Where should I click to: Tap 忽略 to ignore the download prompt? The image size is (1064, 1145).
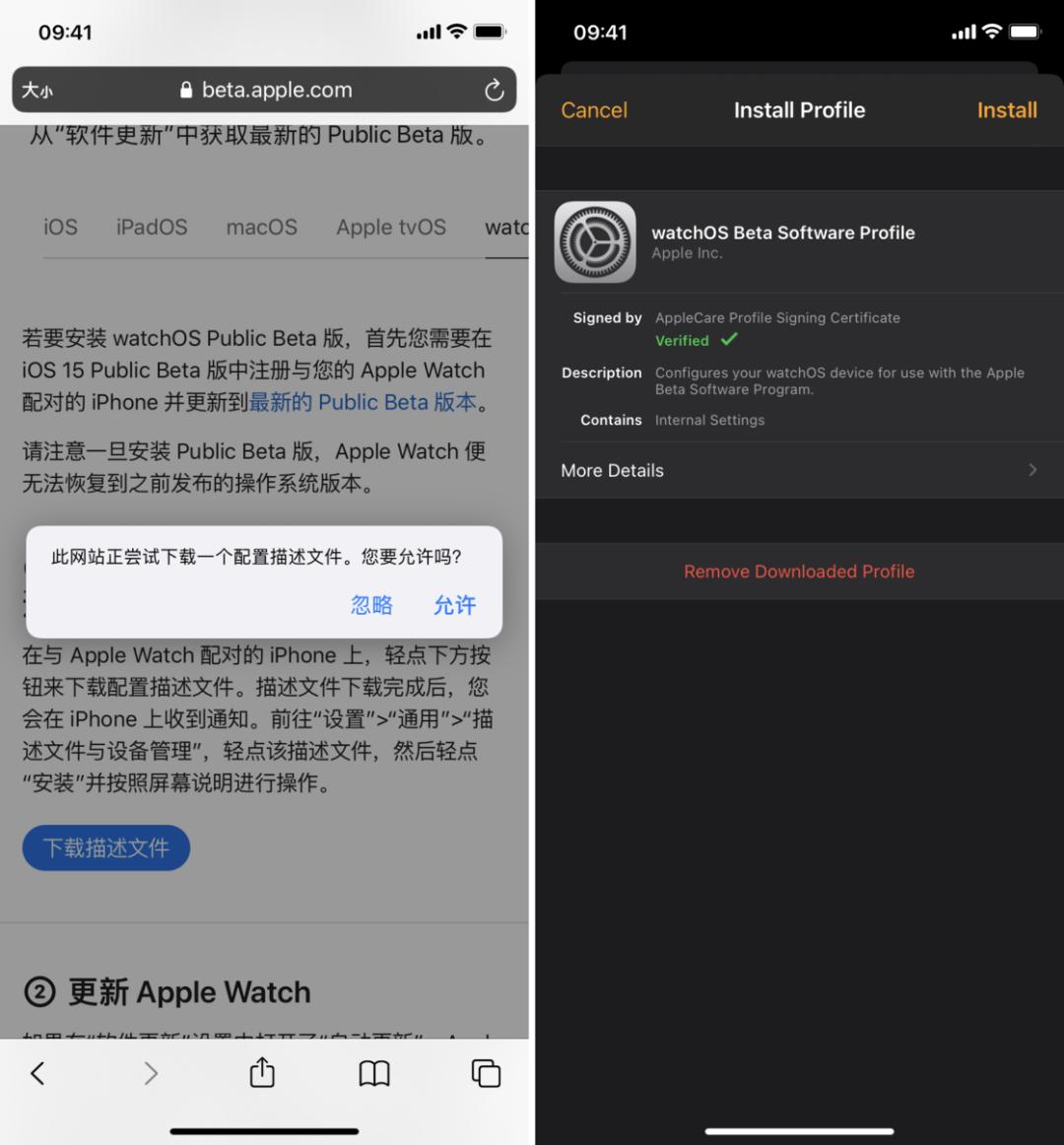click(371, 605)
